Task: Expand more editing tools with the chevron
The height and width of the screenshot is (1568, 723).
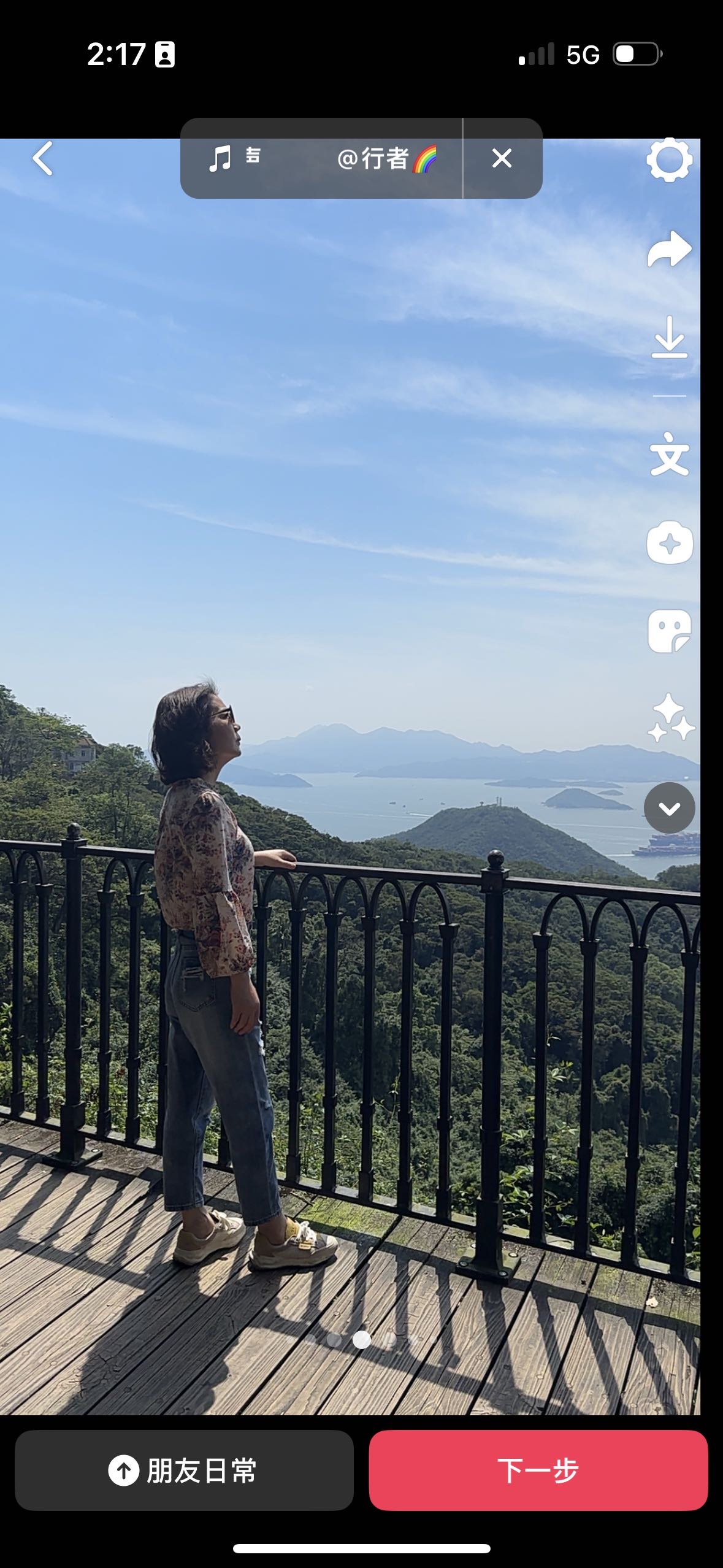Action: [x=669, y=808]
